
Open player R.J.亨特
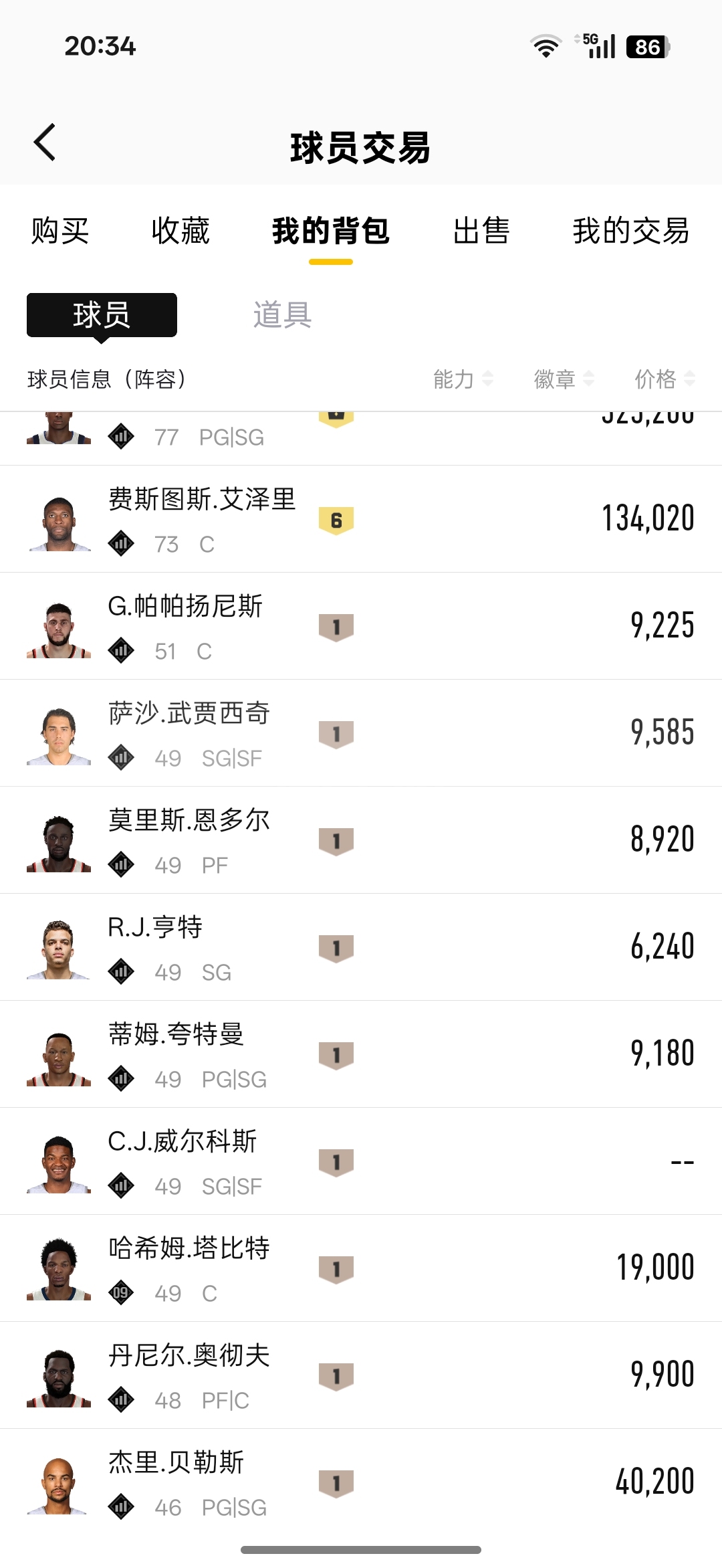pos(156,947)
